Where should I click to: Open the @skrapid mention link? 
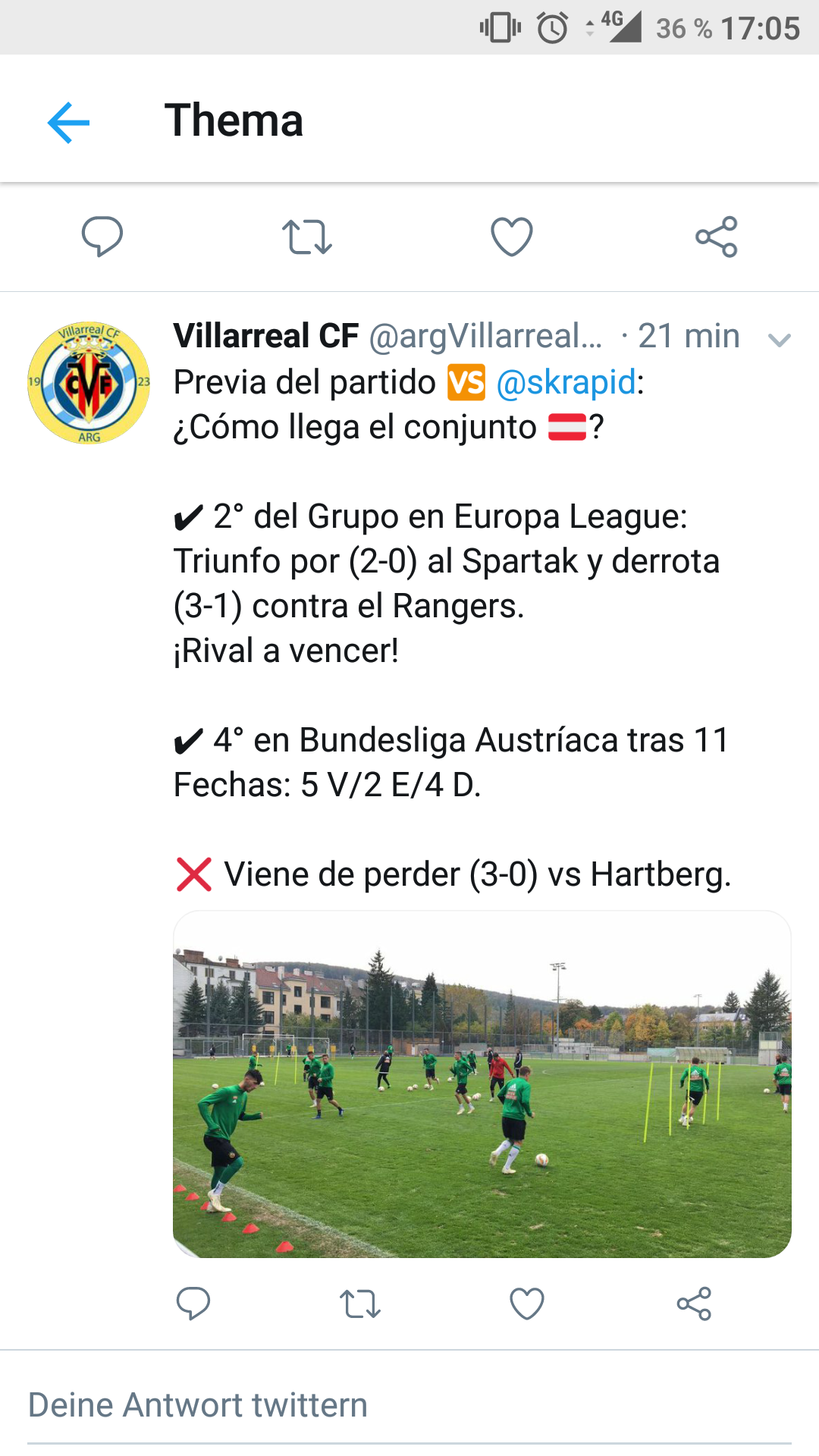[566, 382]
